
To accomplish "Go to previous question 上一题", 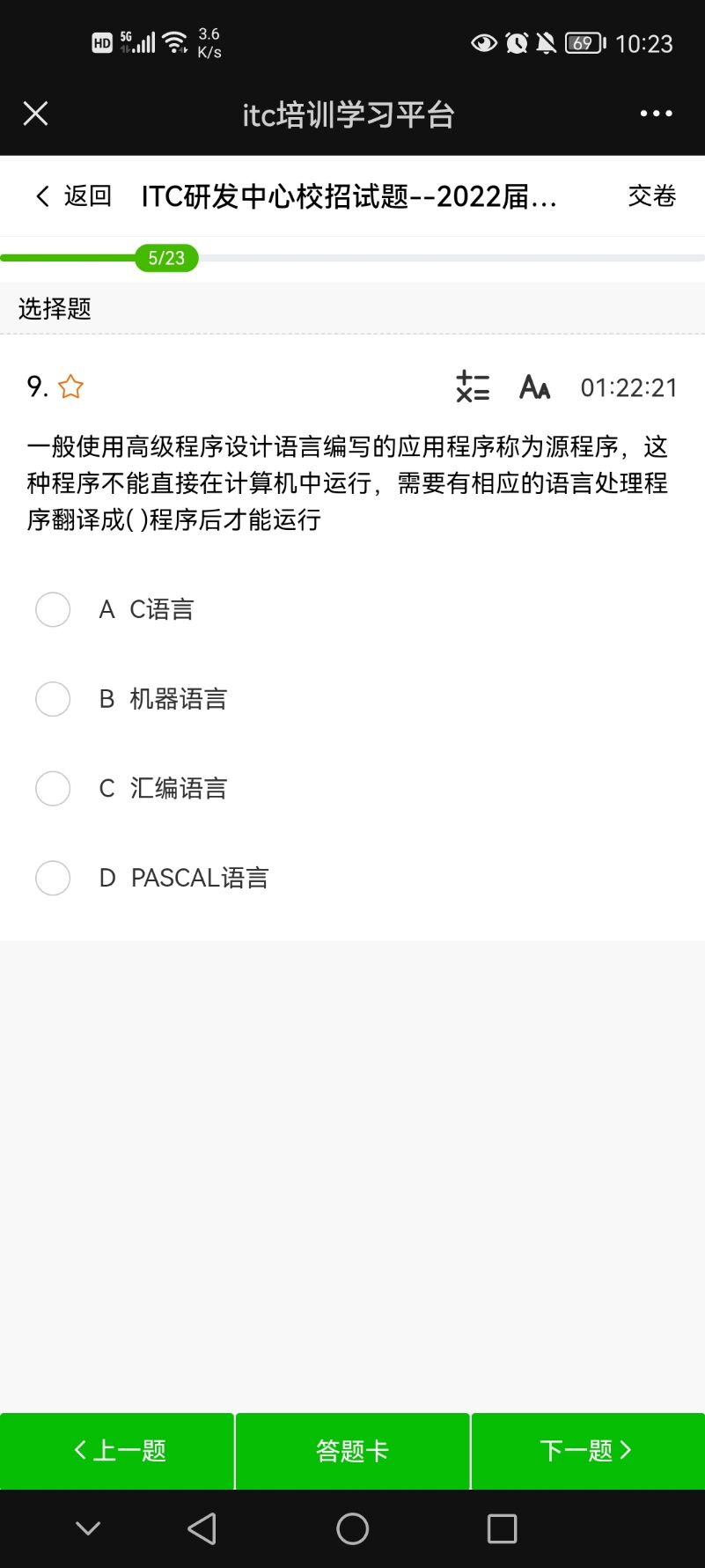I will (x=117, y=1451).
